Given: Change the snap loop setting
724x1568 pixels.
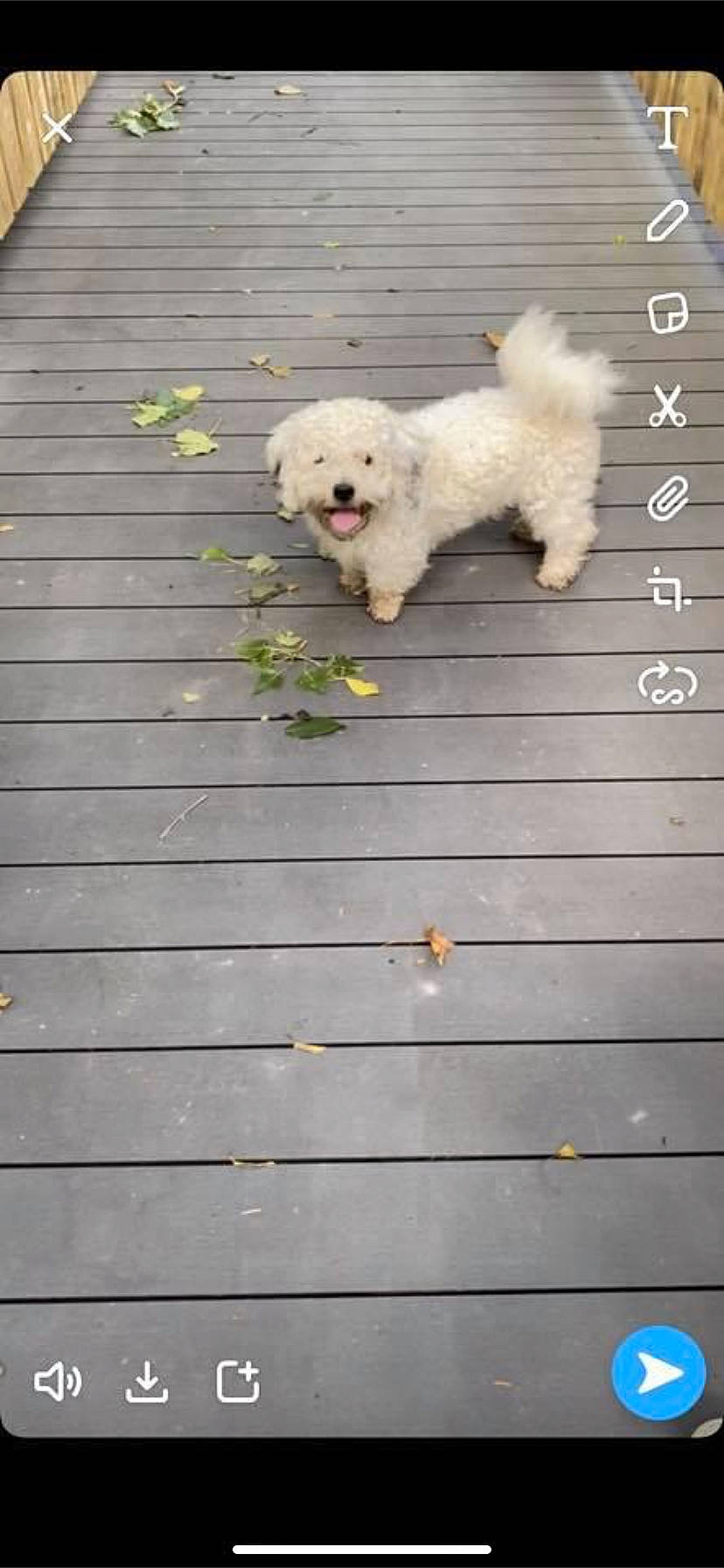Looking at the screenshot, I should pos(667,682).
